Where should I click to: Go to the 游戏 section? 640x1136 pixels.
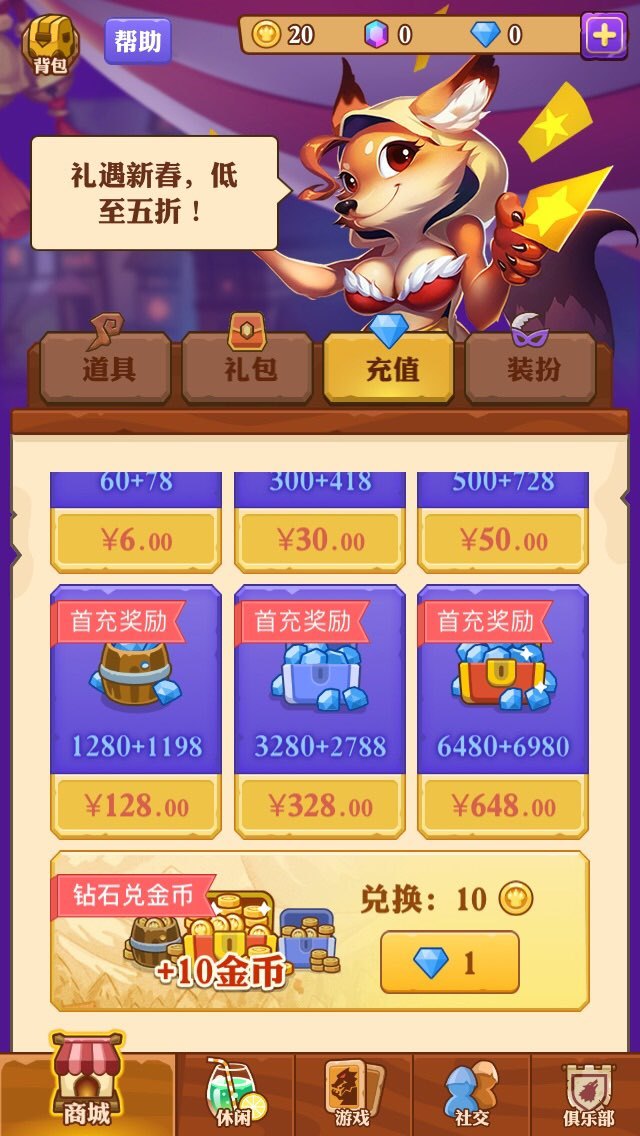coord(353,1094)
